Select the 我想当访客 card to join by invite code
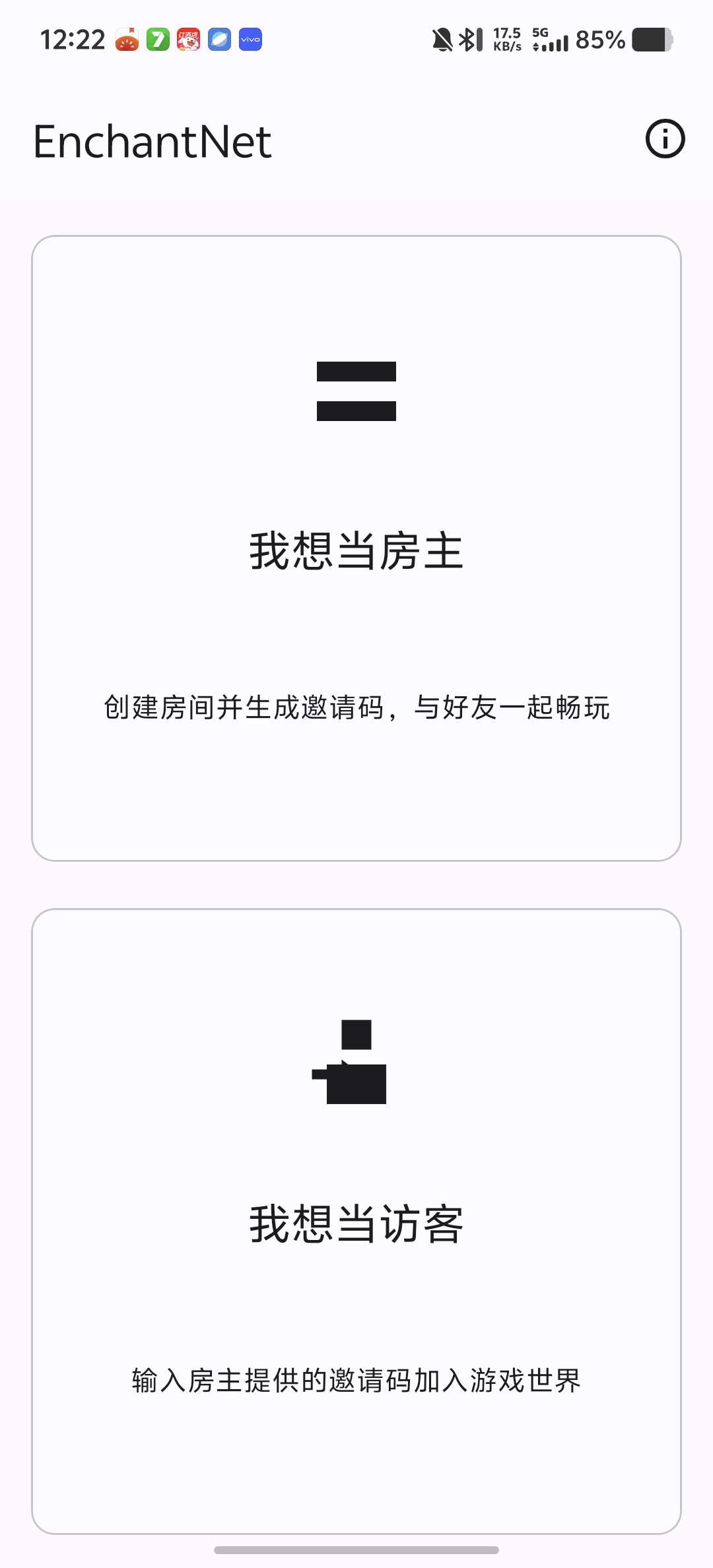The image size is (713, 1568). [356, 1222]
